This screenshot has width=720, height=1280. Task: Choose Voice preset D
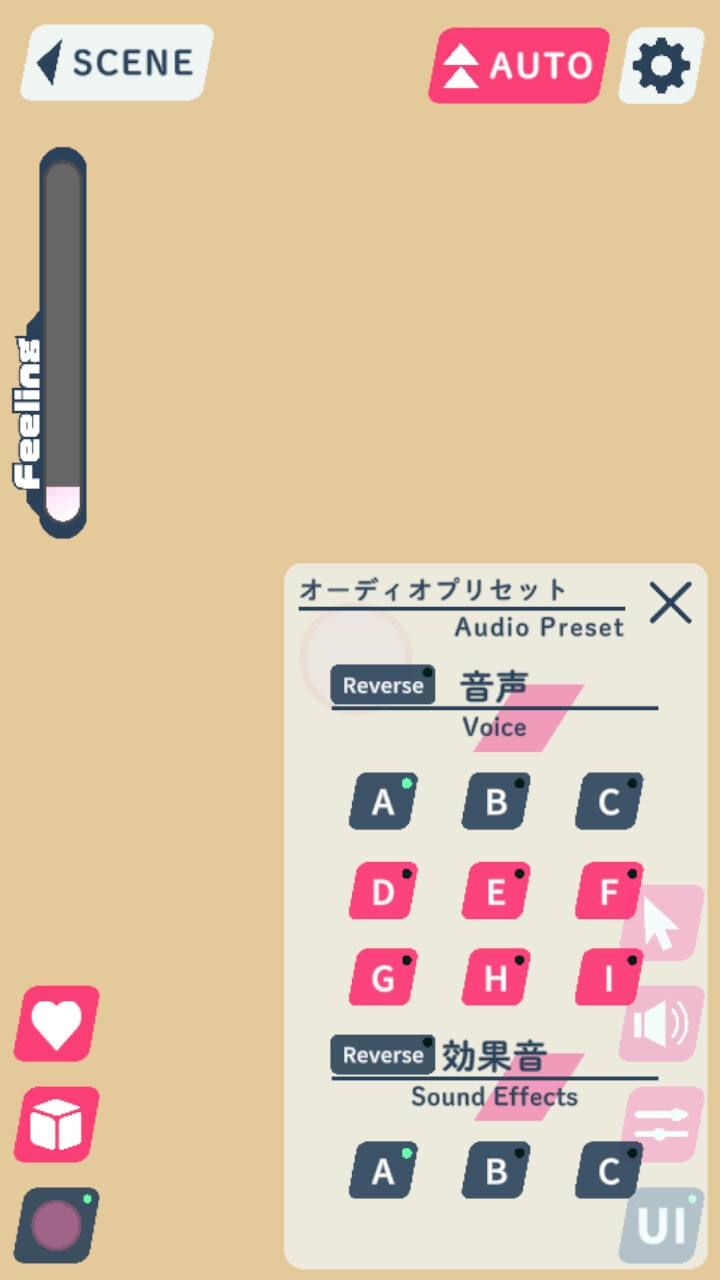383,891
